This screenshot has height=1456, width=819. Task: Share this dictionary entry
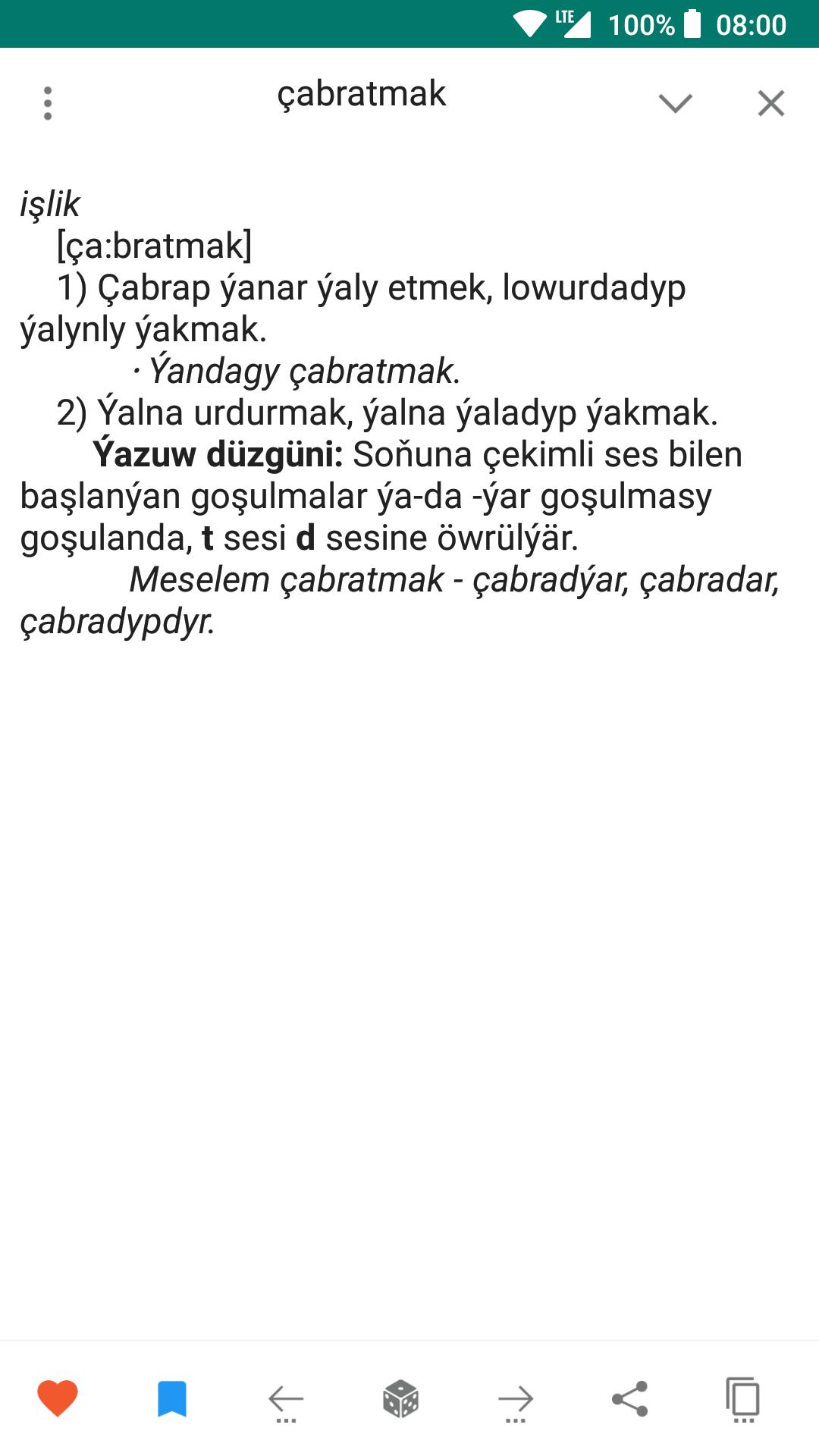(x=630, y=1399)
